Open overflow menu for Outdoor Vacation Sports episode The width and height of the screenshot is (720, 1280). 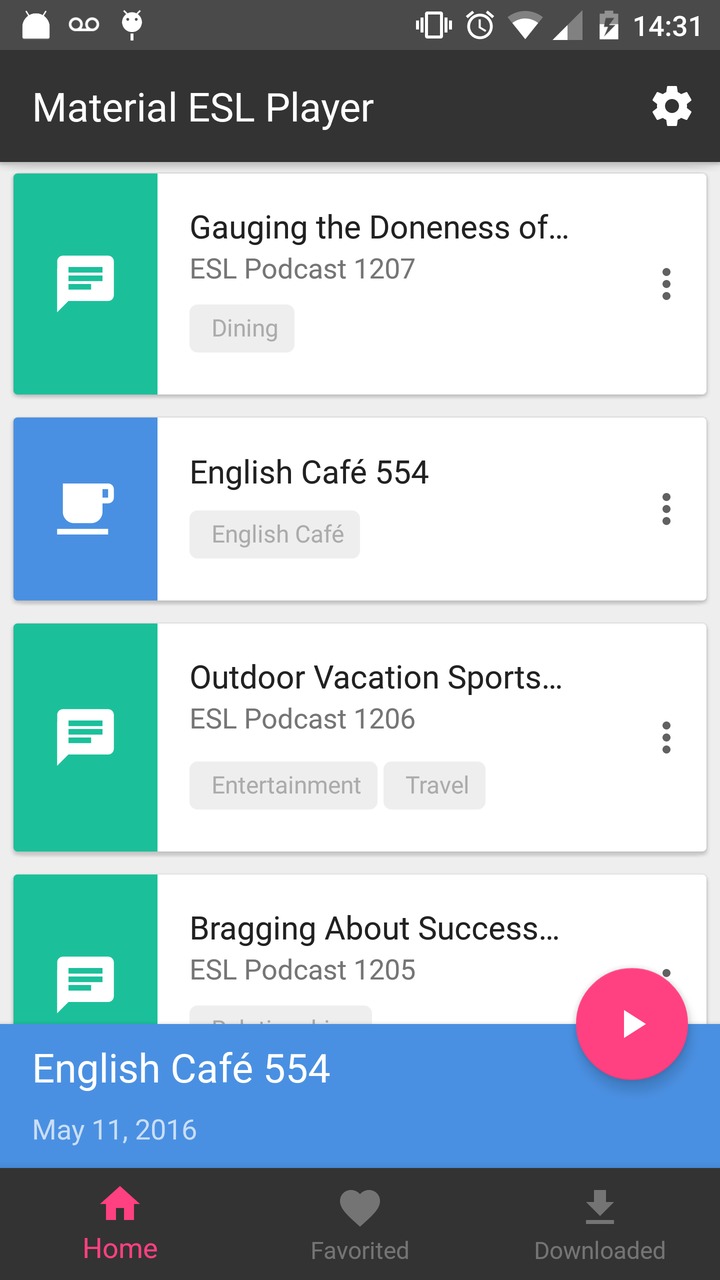click(666, 738)
